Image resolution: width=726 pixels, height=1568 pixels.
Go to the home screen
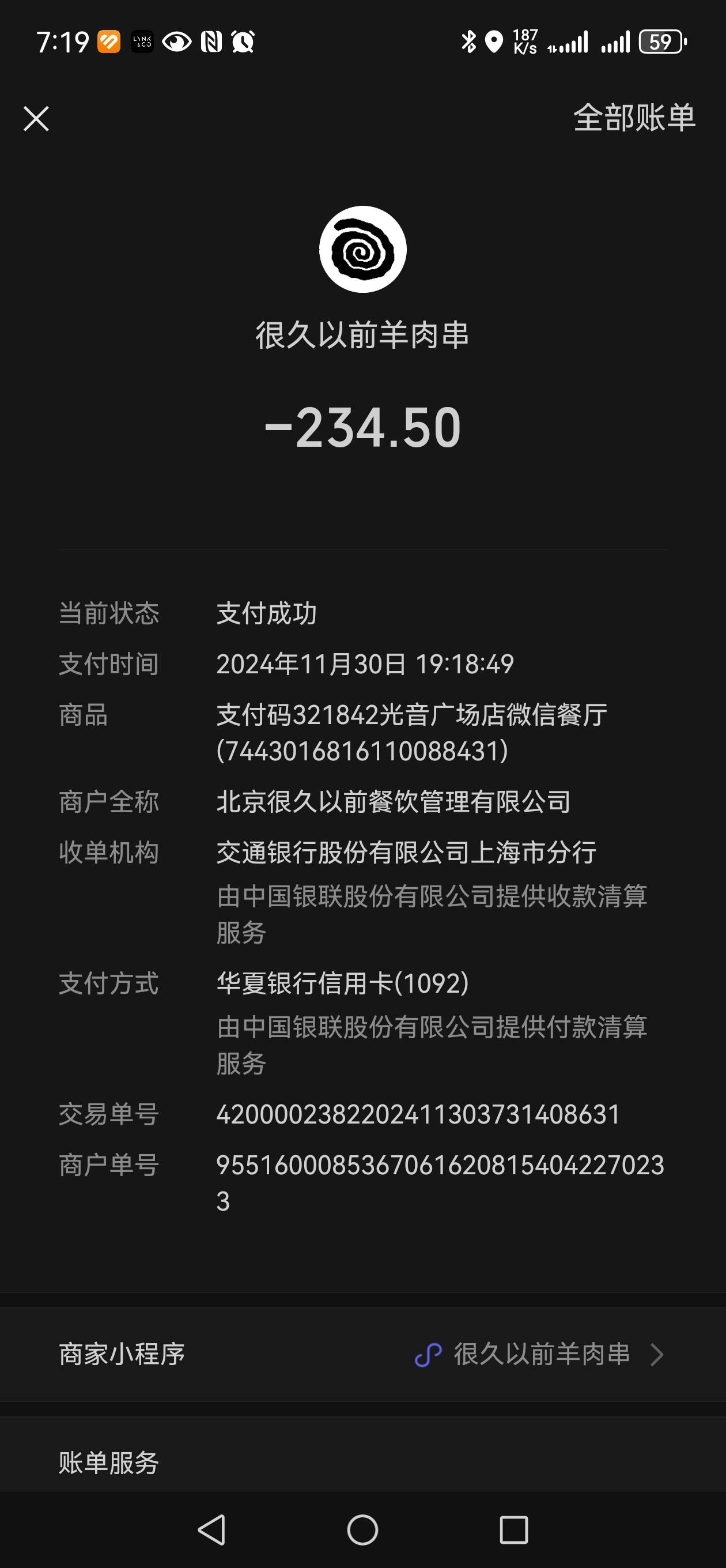[362, 1529]
